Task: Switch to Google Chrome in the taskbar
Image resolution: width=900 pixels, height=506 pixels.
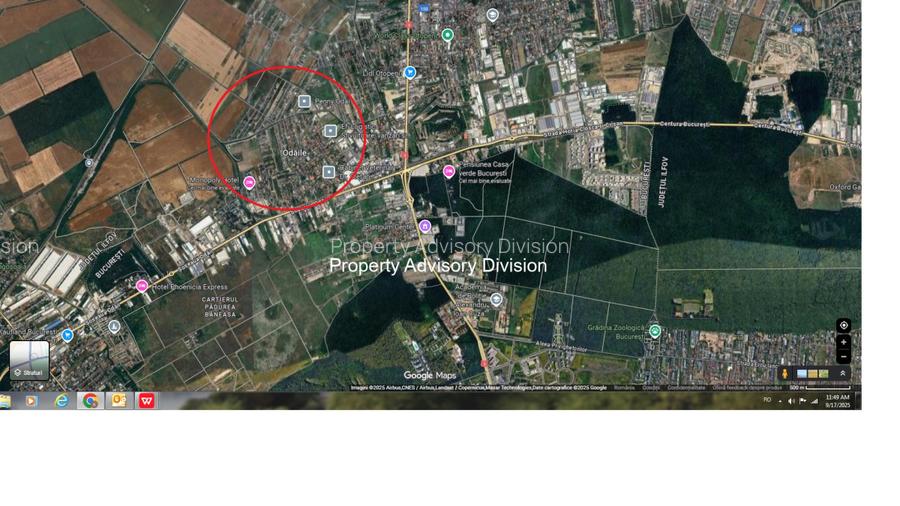Action: click(x=90, y=400)
